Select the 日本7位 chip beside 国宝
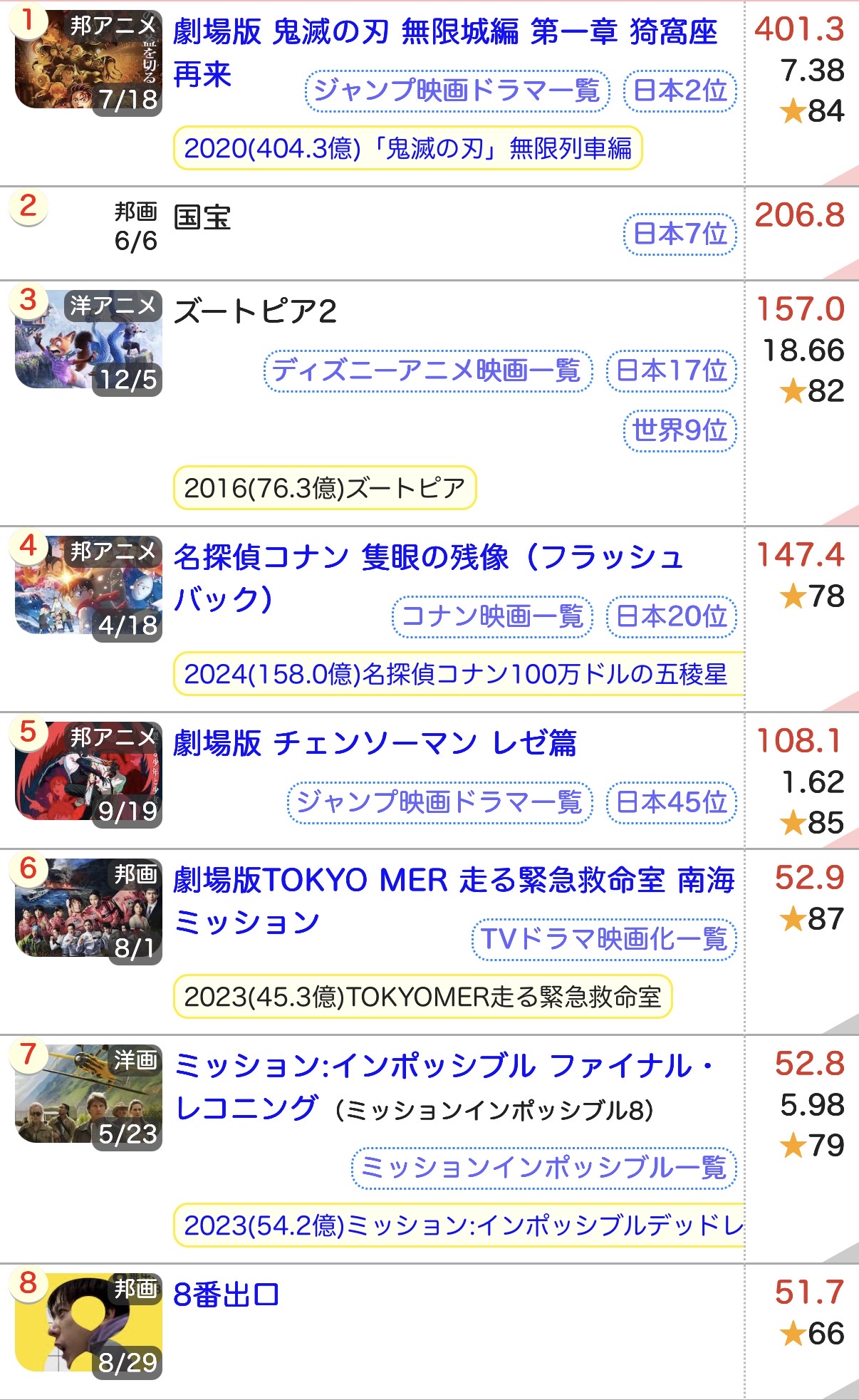This screenshot has height=1400, width=859. click(x=680, y=234)
